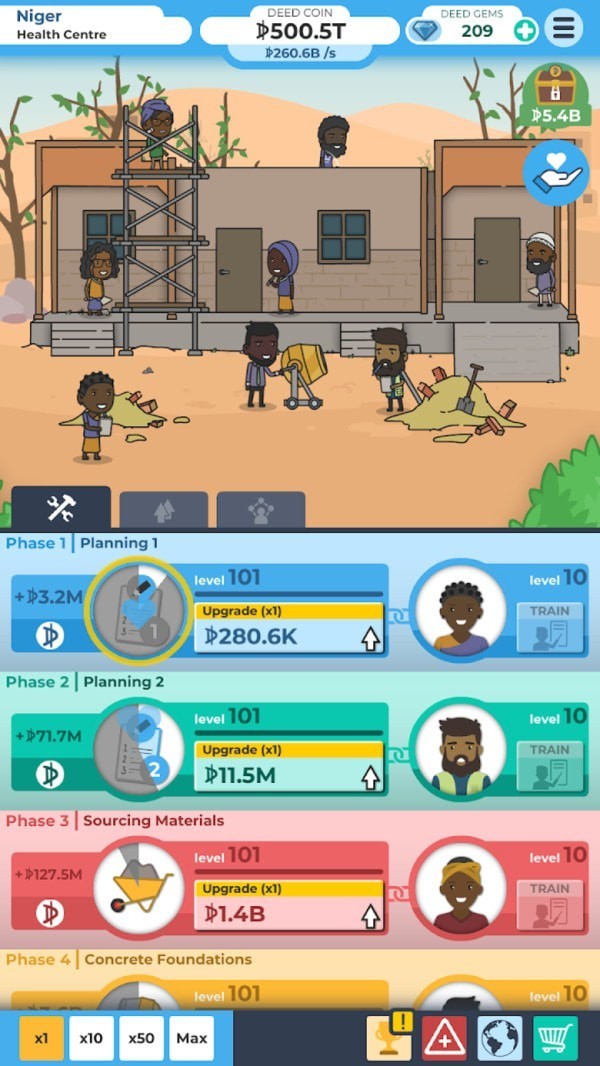The image size is (600, 1066).
Task: Tap the heart-in-hand donate button
Action: [x=555, y=173]
